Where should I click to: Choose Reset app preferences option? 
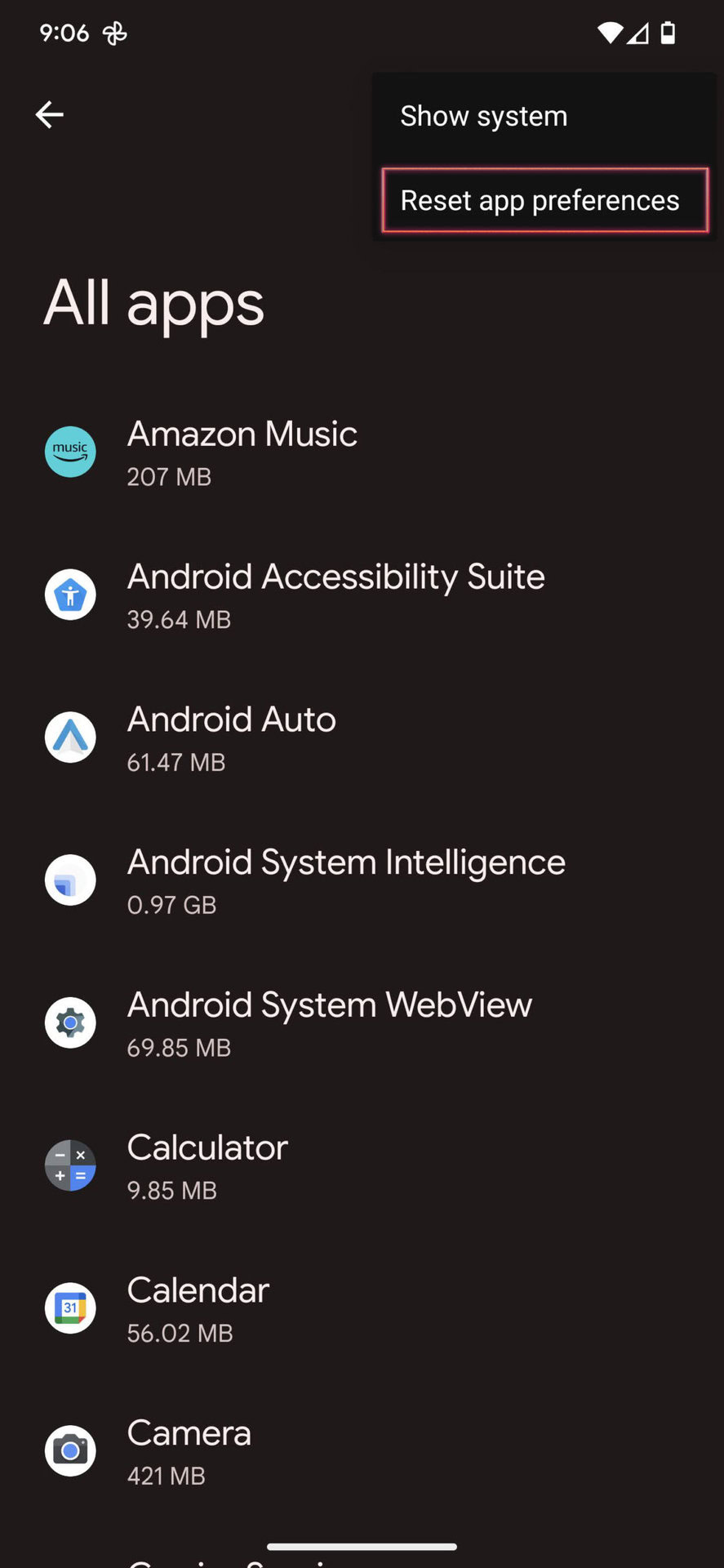540,201
